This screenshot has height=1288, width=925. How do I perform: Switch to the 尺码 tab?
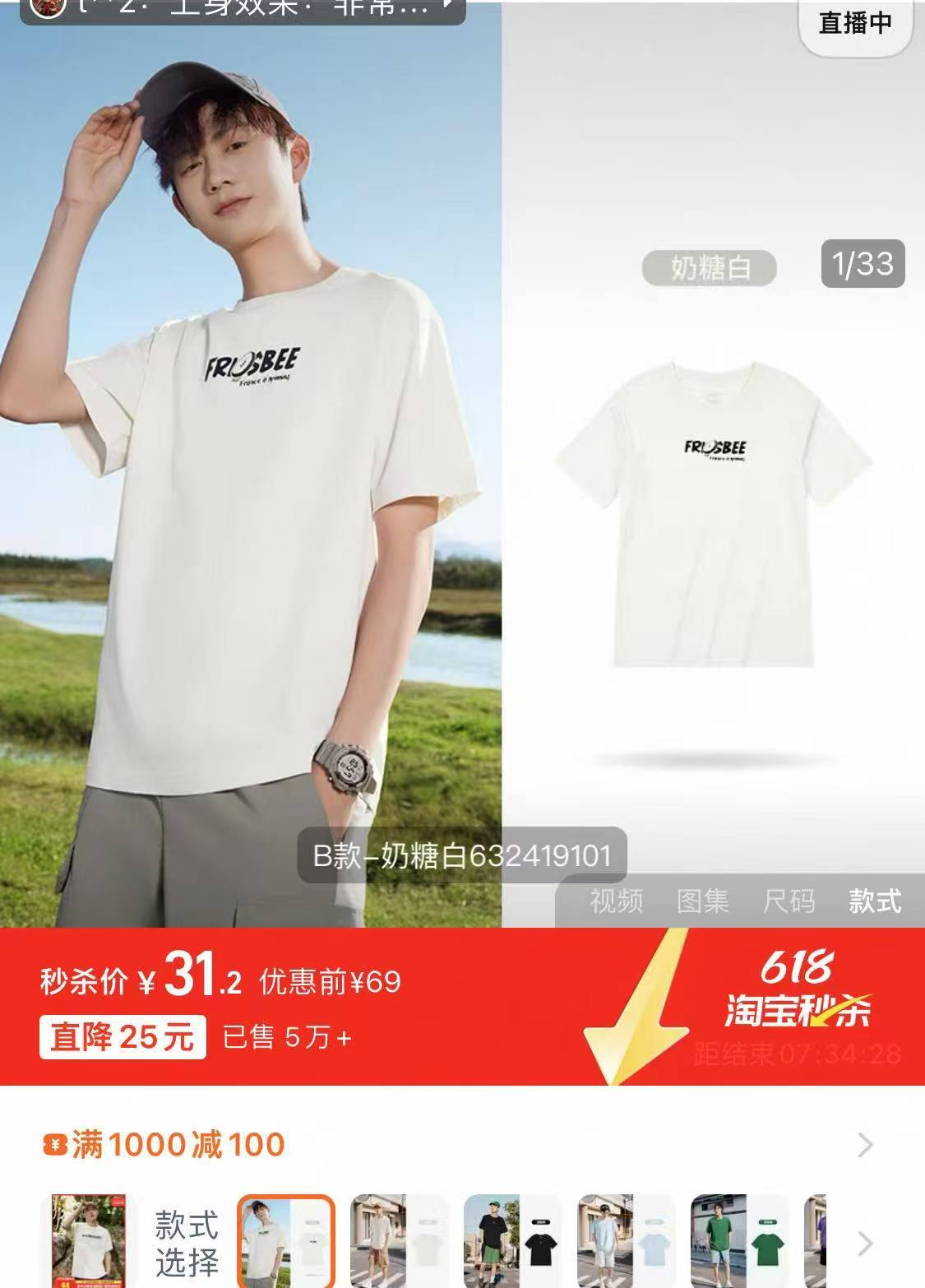[x=789, y=901]
